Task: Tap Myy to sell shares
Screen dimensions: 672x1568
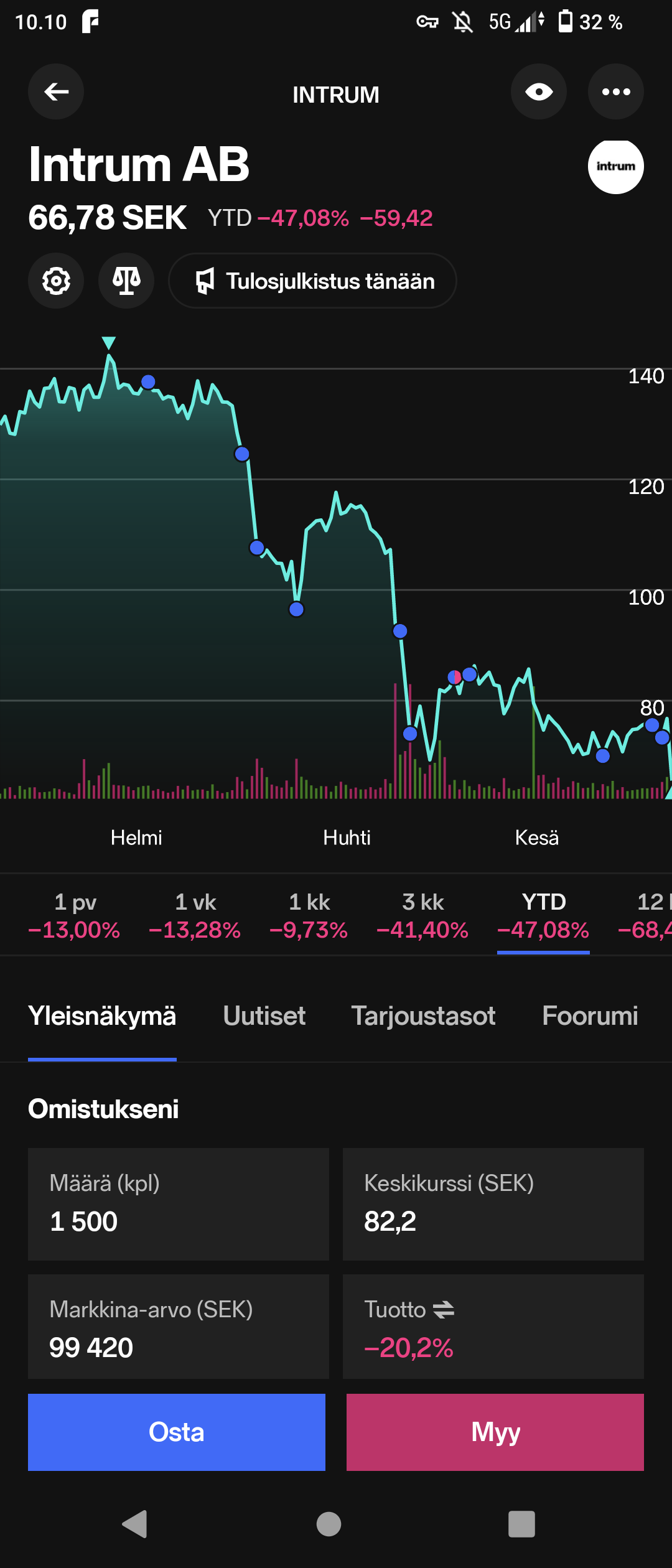Action: tap(495, 1432)
